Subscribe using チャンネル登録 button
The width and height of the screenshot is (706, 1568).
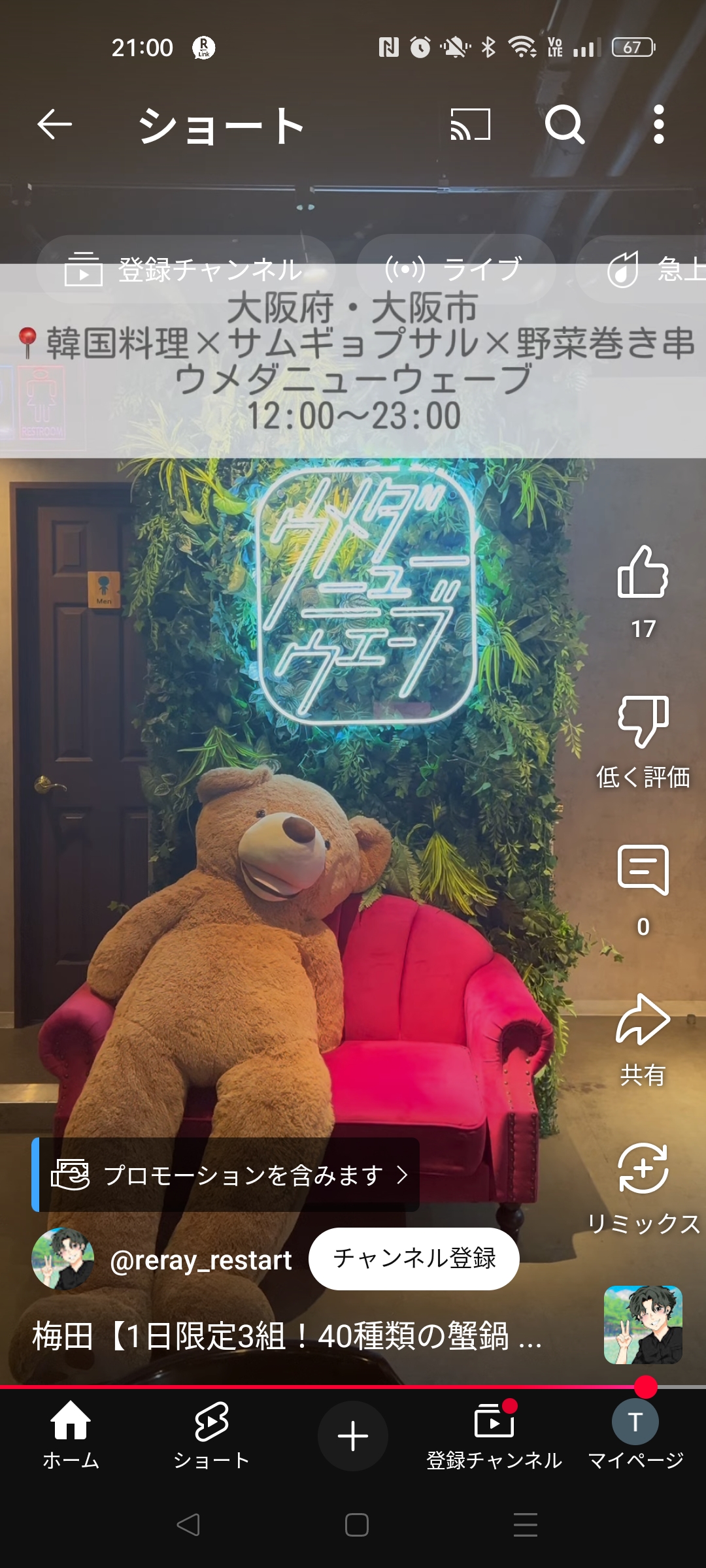pos(414,1258)
